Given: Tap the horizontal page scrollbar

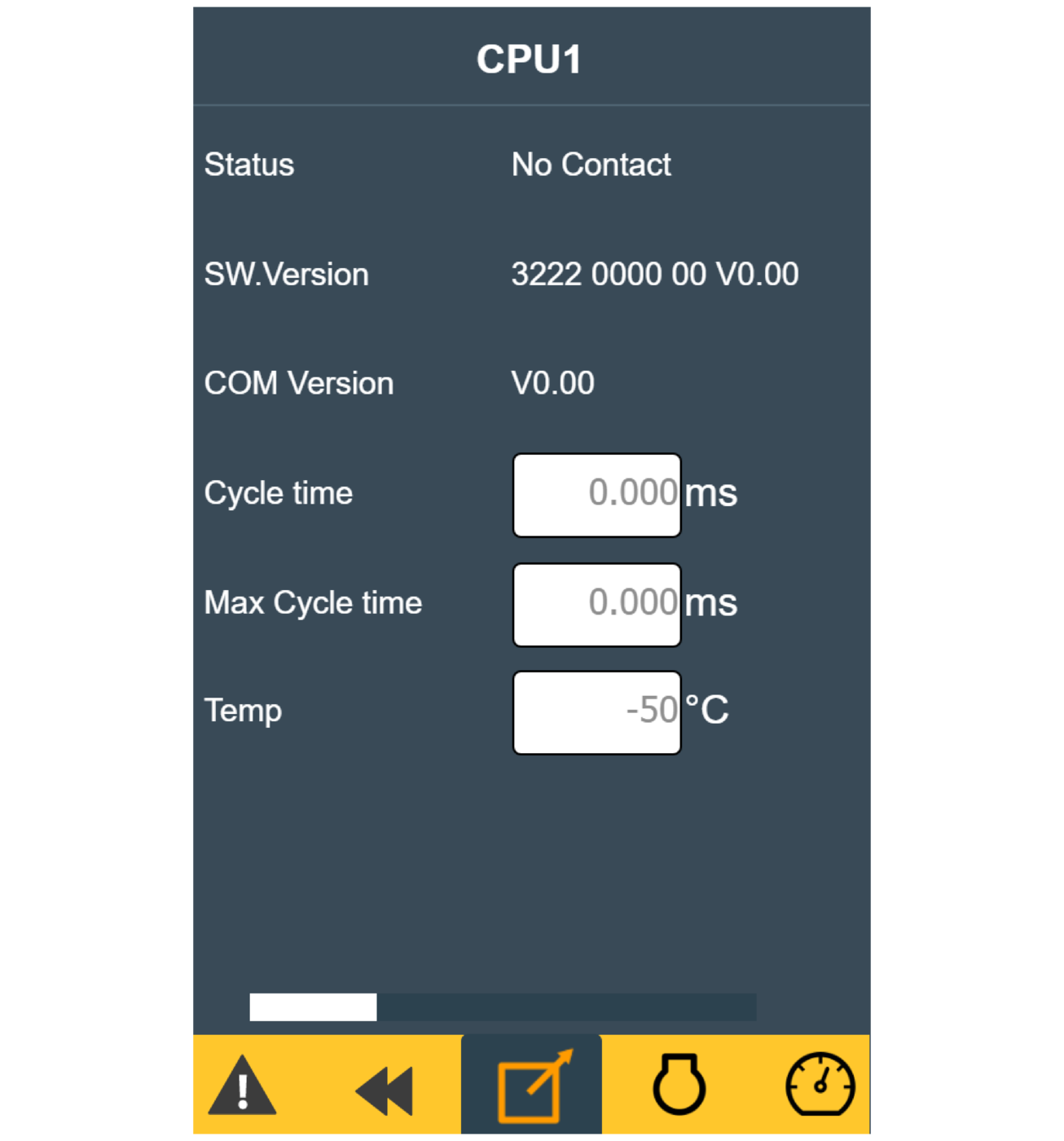Looking at the screenshot, I should click(503, 1007).
